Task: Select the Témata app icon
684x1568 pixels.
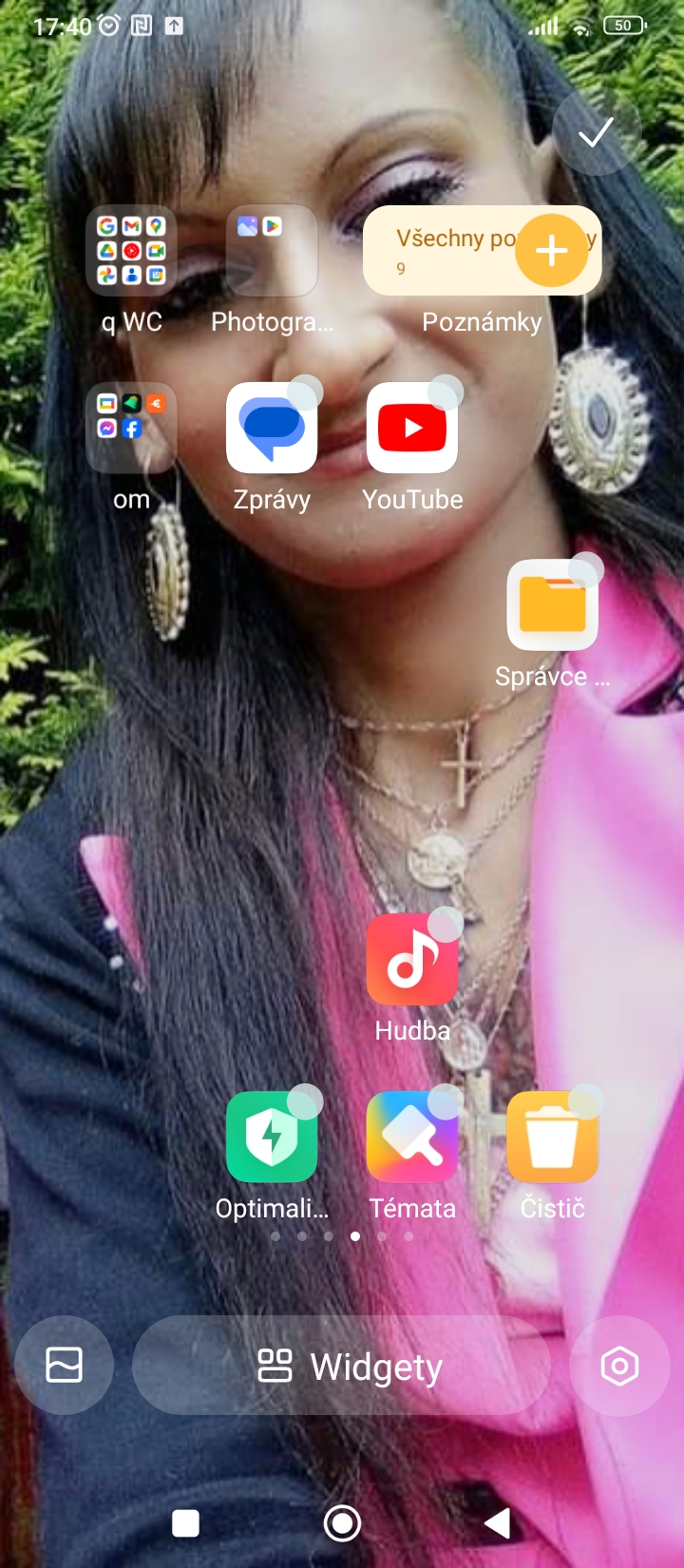Action: (x=412, y=1137)
